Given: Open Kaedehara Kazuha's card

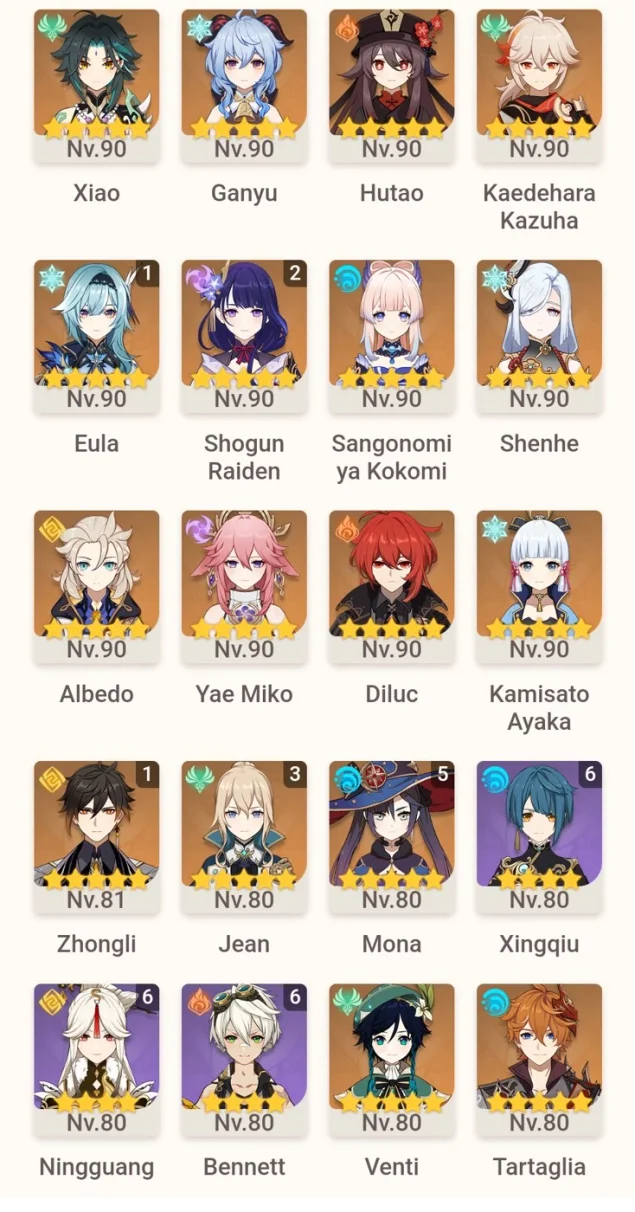Looking at the screenshot, I should click(x=539, y=86).
